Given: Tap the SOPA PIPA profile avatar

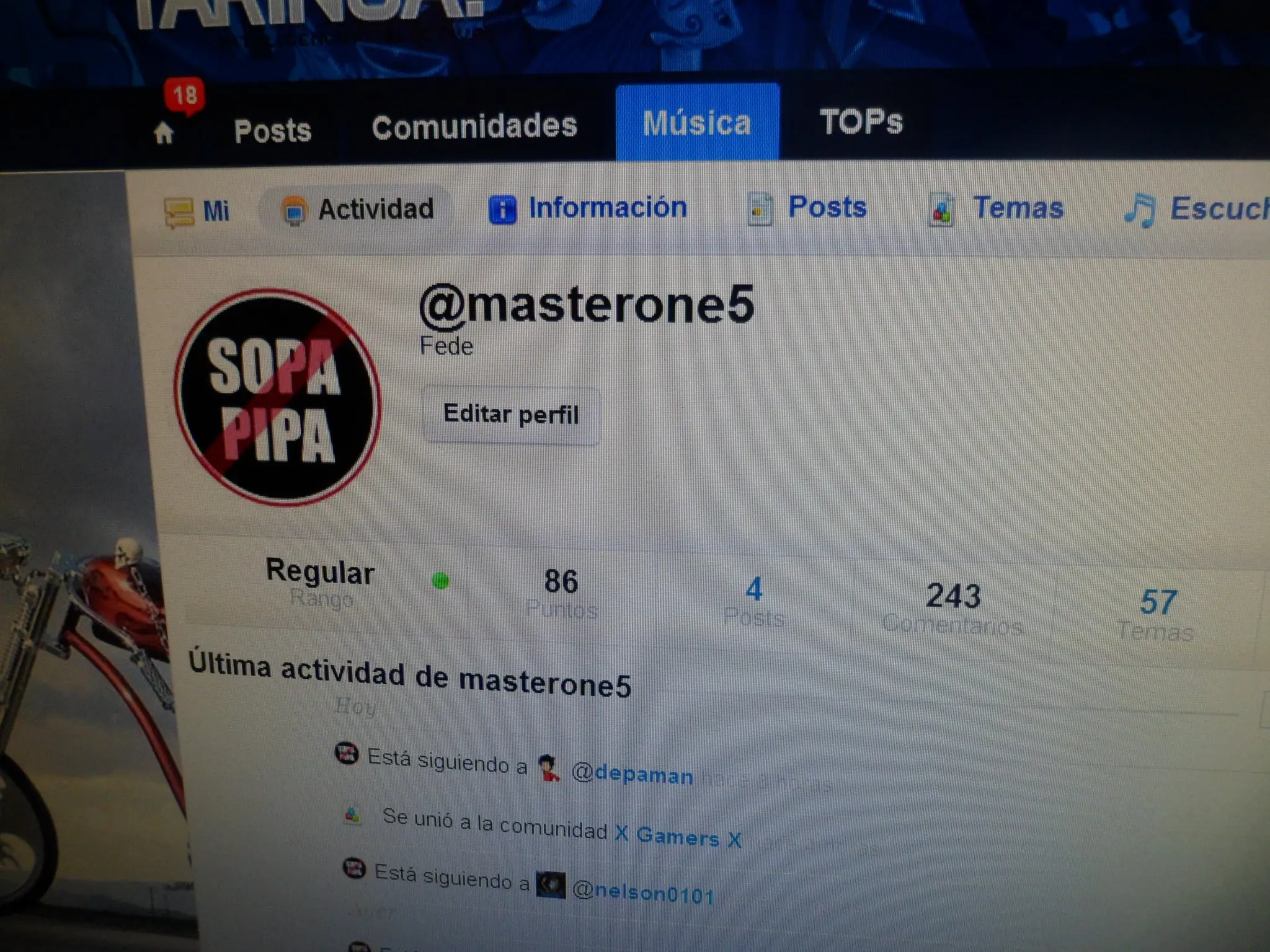Looking at the screenshot, I should click(x=277, y=397).
